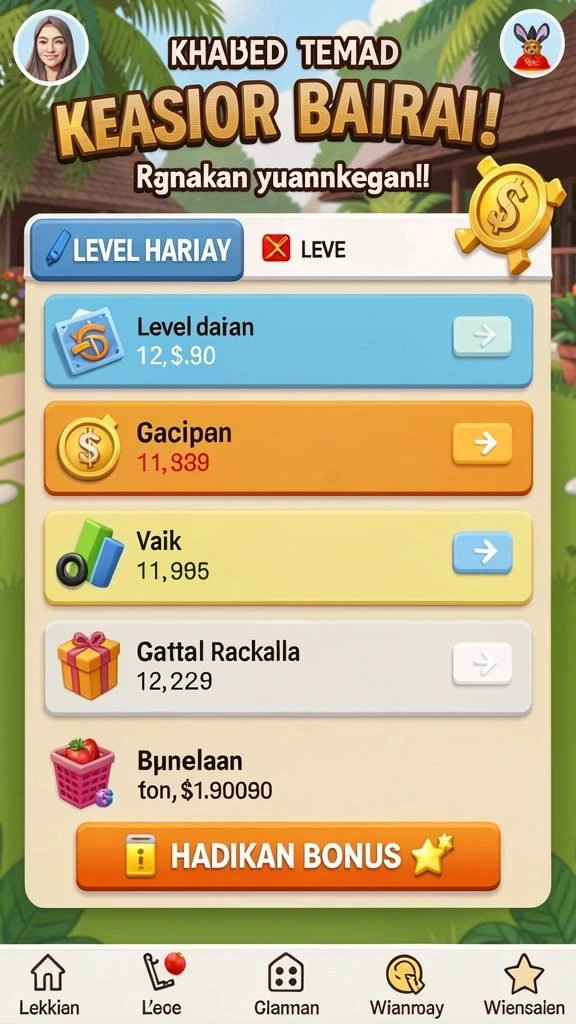Open the Glannan dice tab
The height and width of the screenshot is (1024, 576).
tap(286, 985)
